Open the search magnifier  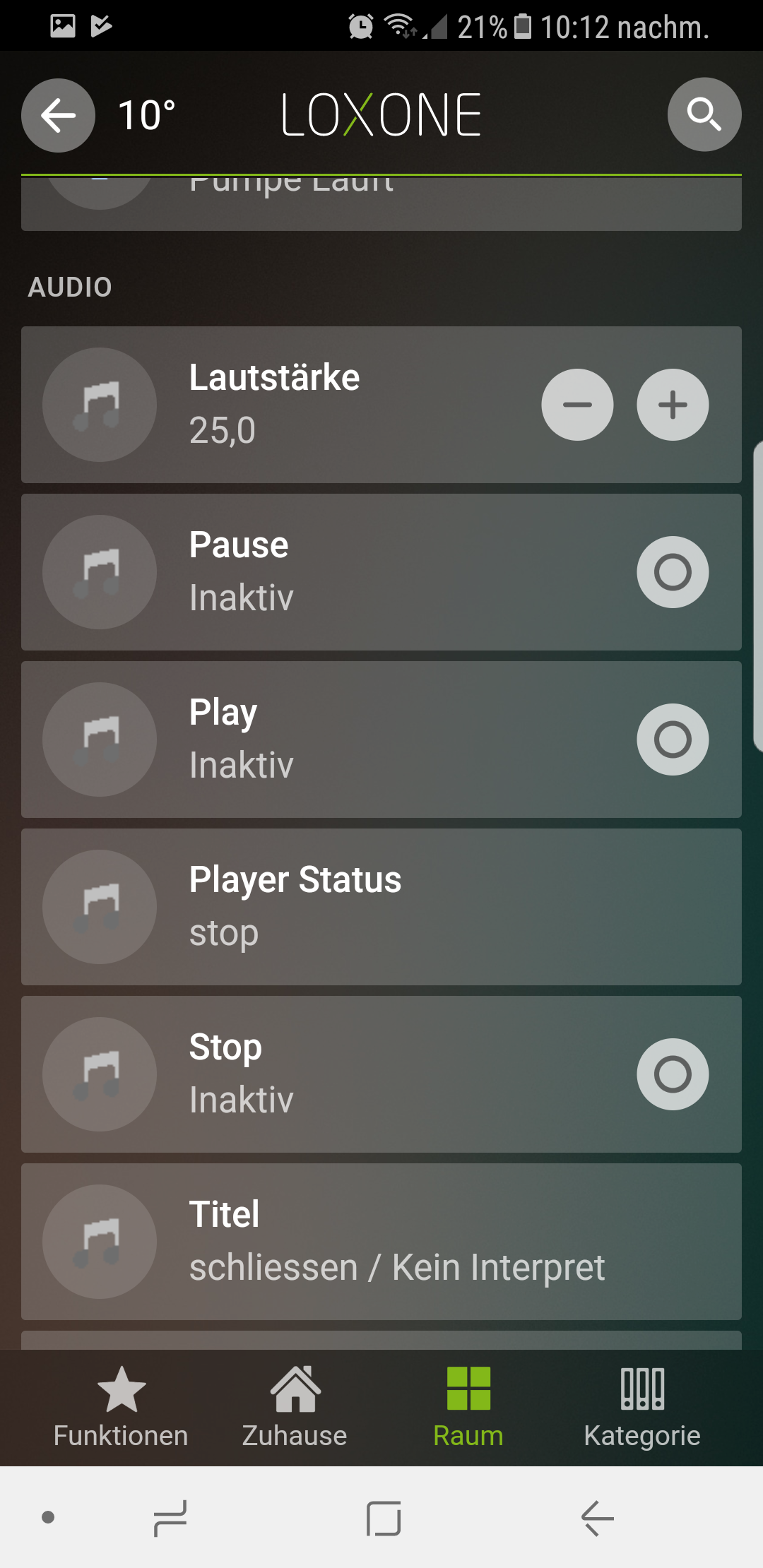click(x=704, y=114)
